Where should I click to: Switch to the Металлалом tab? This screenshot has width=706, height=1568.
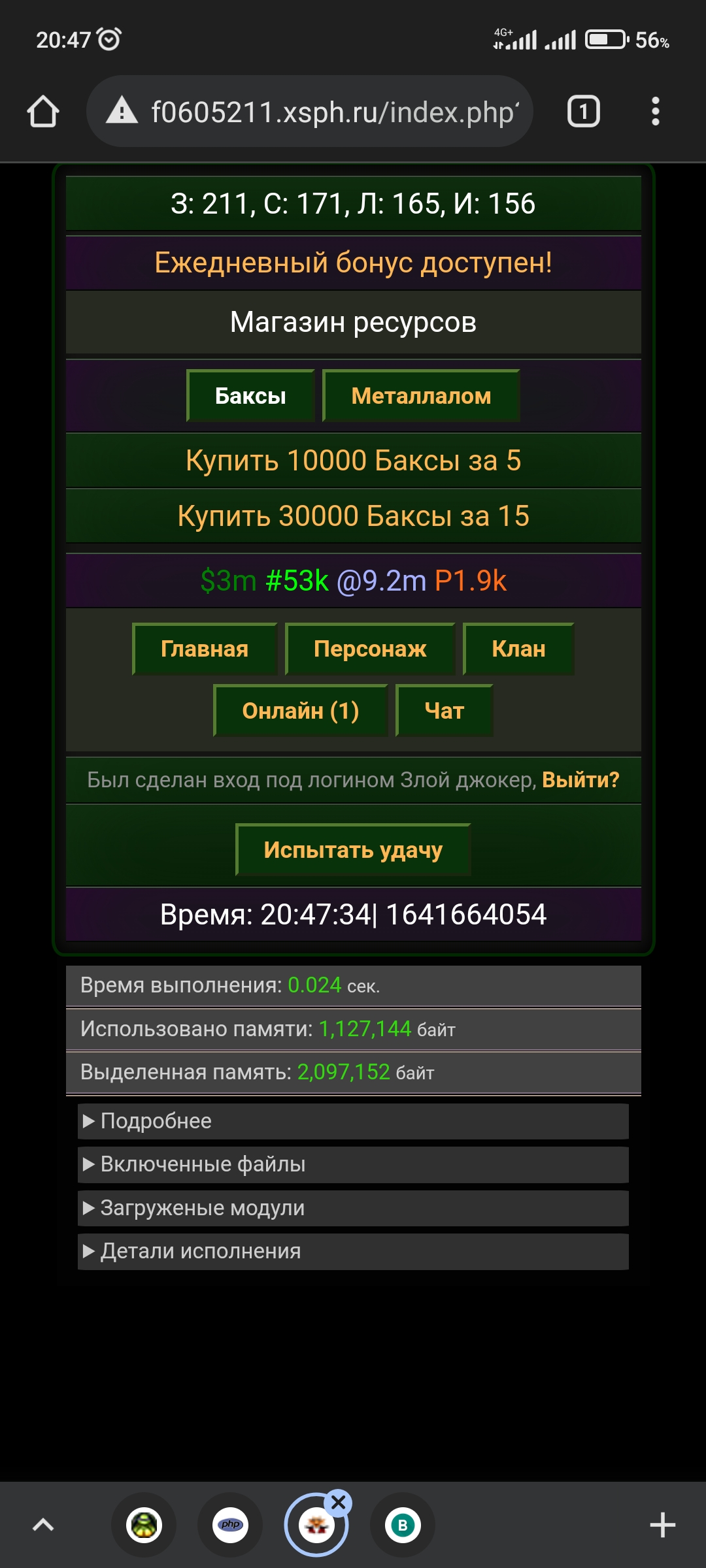(421, 396)
